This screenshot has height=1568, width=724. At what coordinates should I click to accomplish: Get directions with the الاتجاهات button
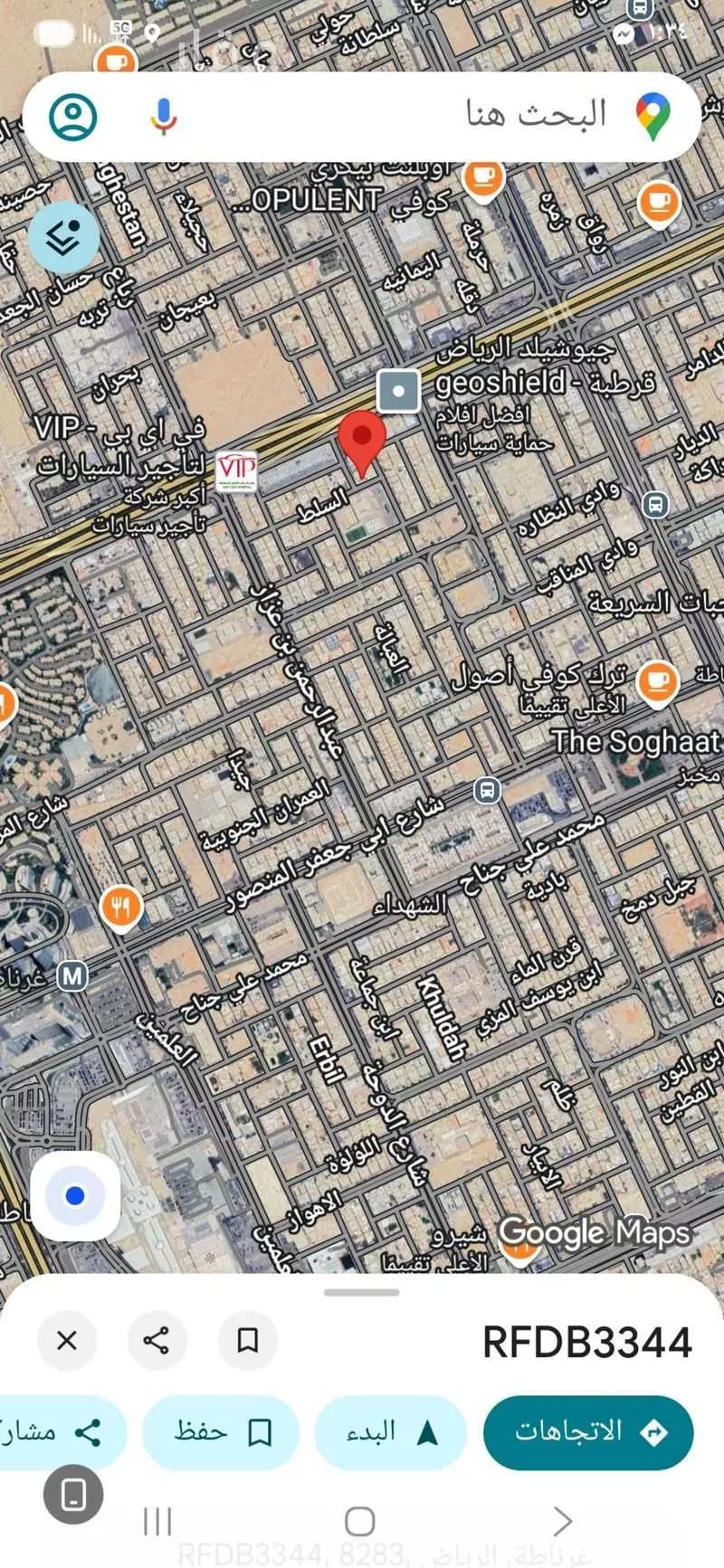tap(588, 1431)
